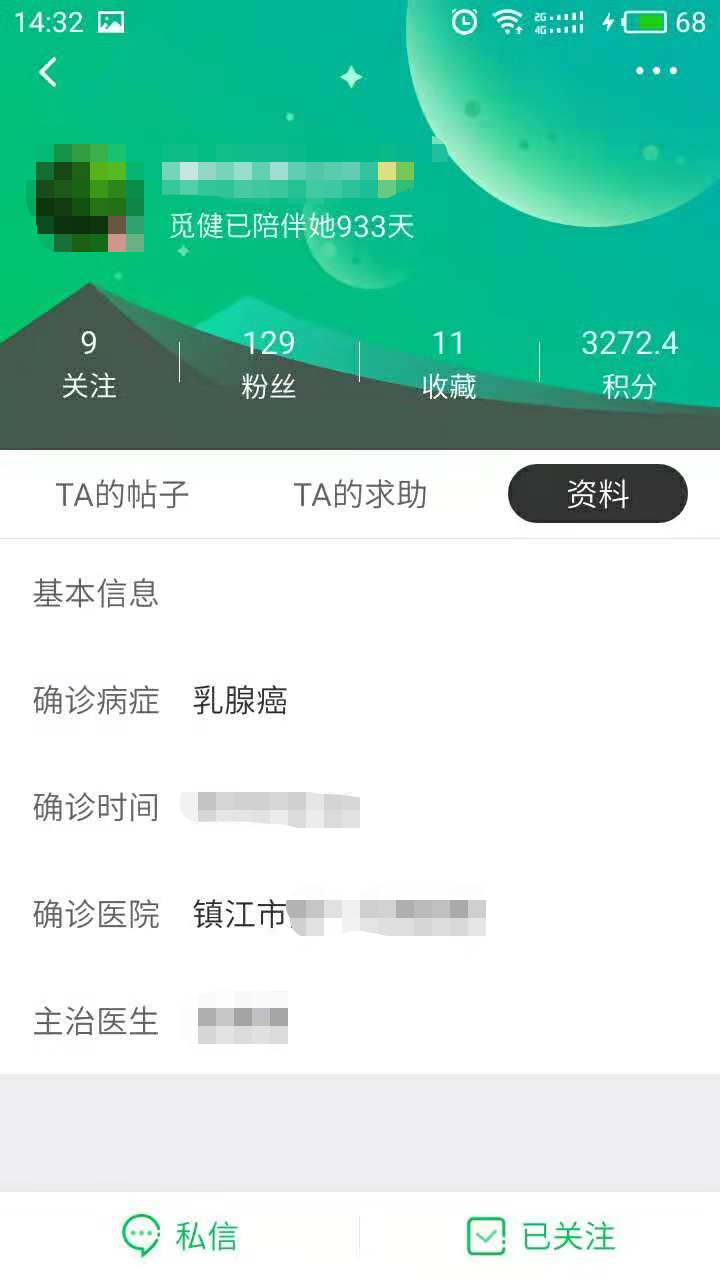Tap the diagnosed illness 乳腺癌 entry

click(x=240, y=701)
